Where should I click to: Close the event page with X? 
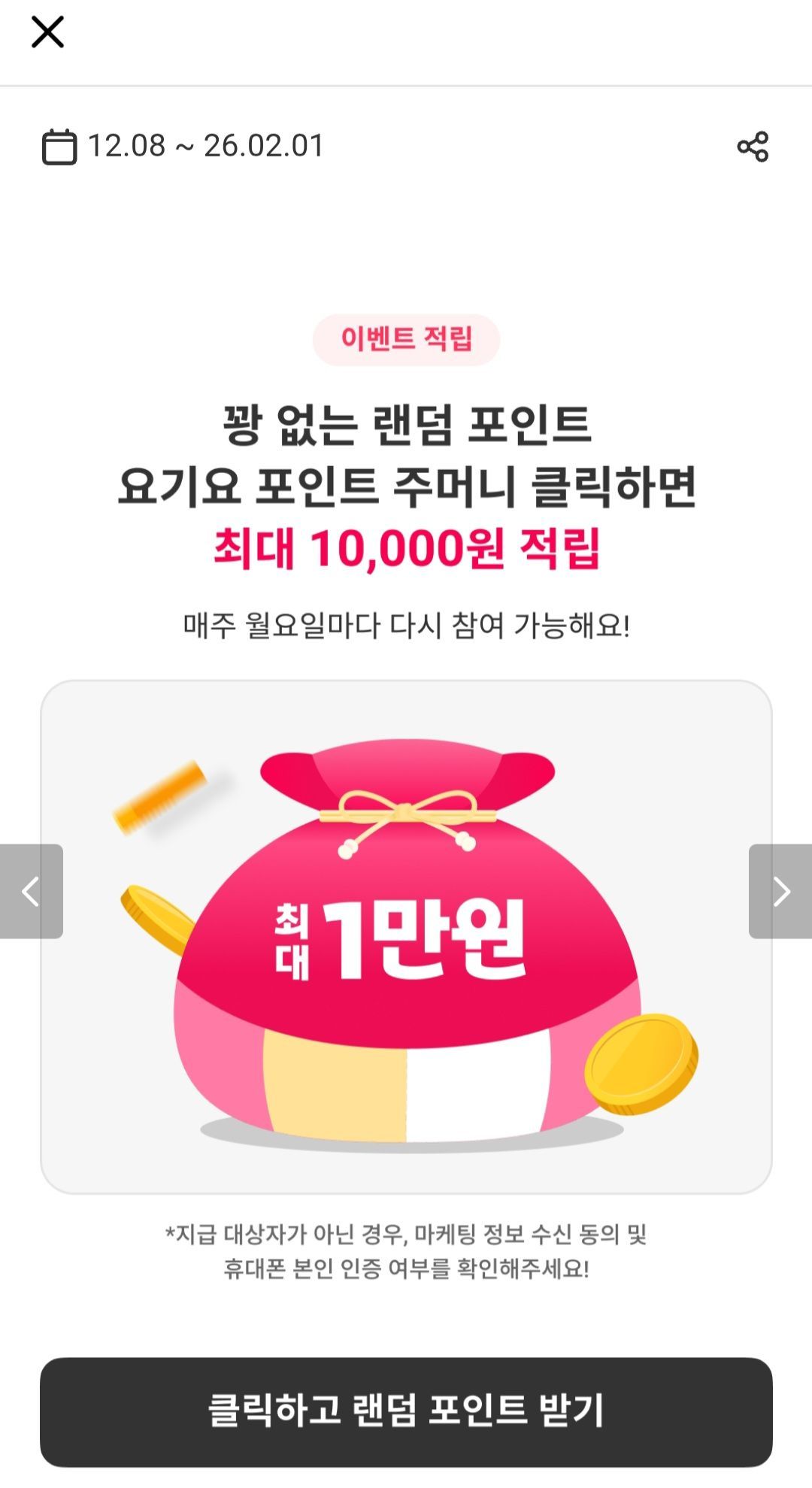pyautogui.click(x=47, y=32)
